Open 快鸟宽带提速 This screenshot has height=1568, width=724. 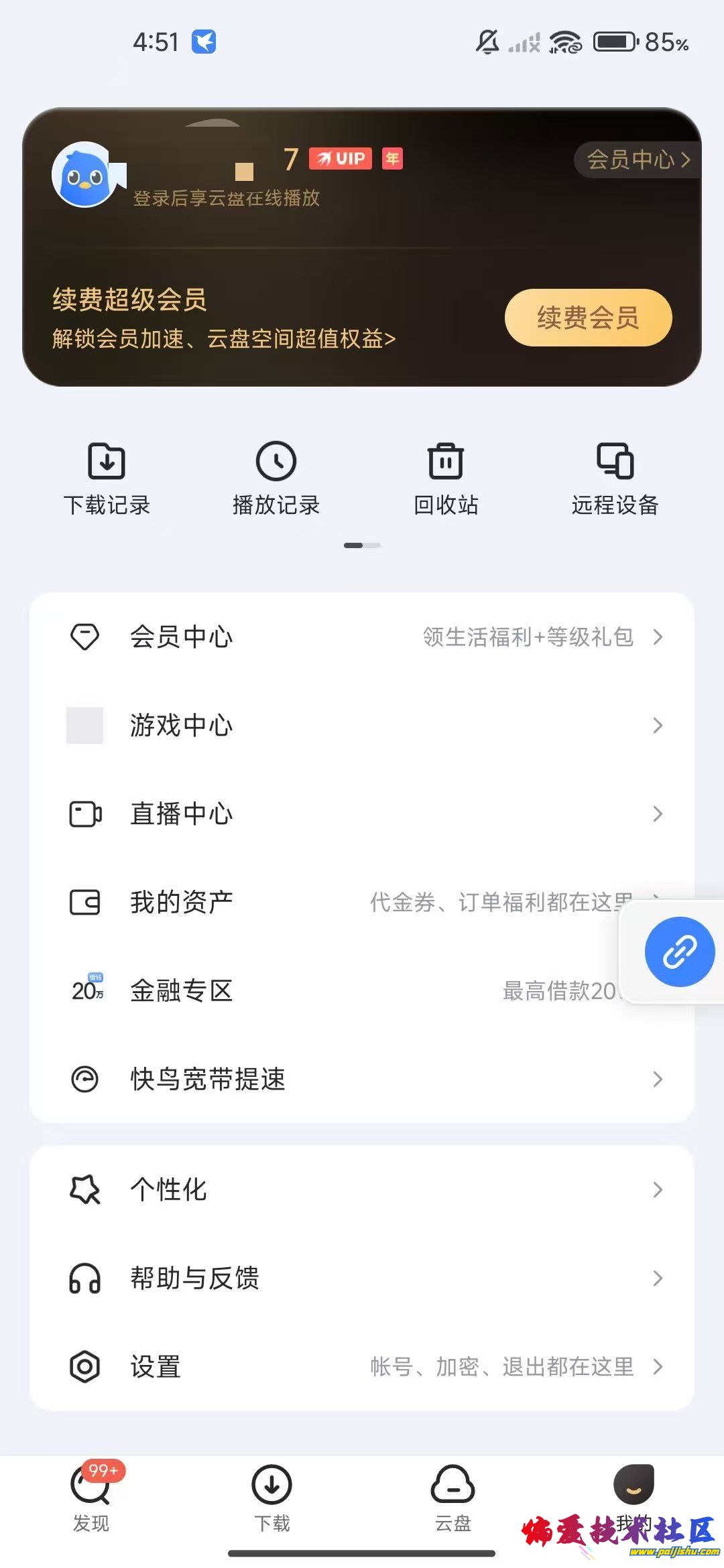pyautogui.click(x=362, y=1079)
